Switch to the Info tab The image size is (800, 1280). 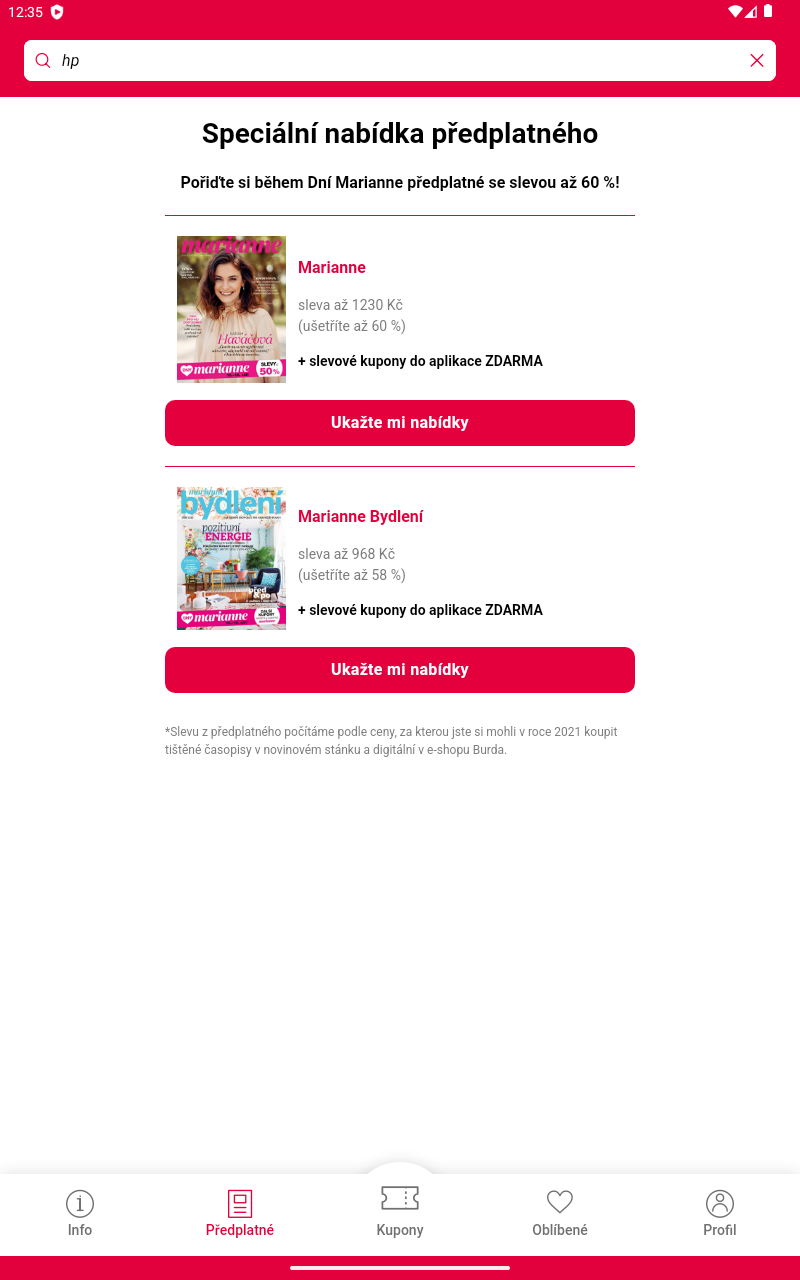[80, 1213]
